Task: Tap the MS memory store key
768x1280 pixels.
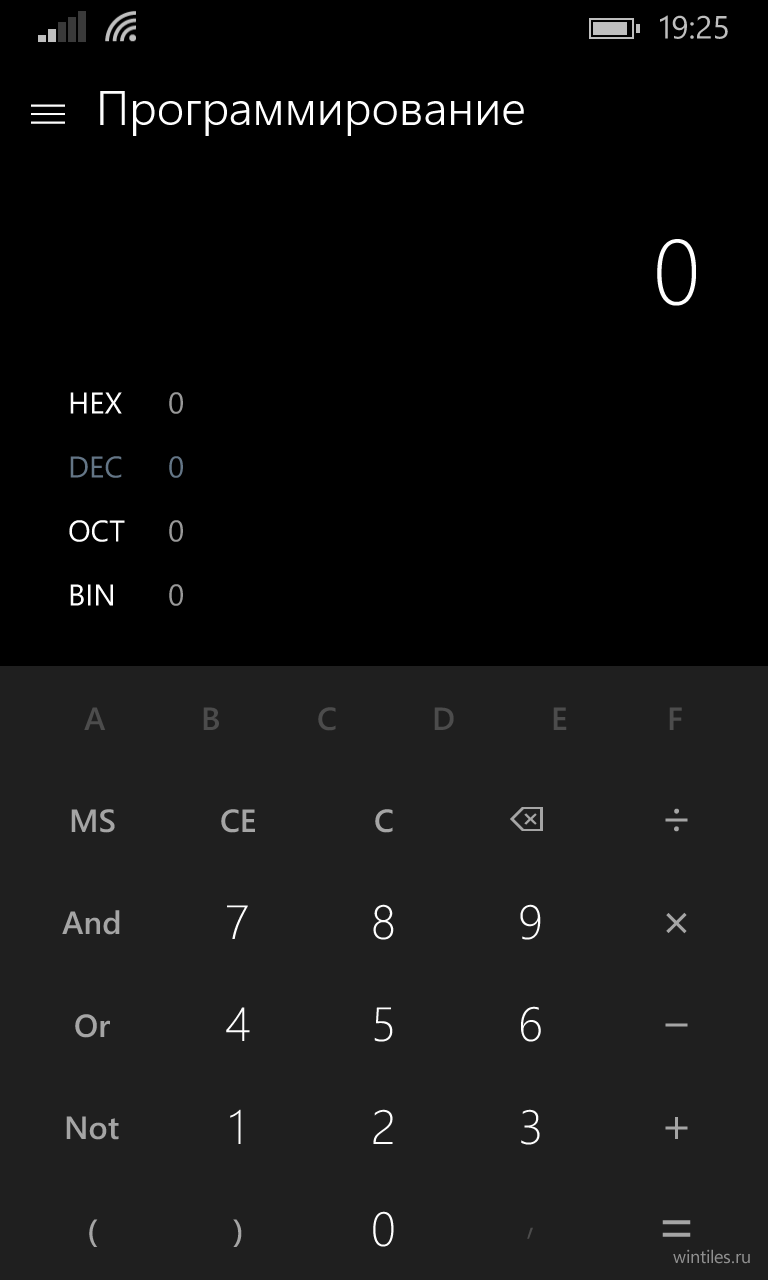Action: tap(93, 821)
